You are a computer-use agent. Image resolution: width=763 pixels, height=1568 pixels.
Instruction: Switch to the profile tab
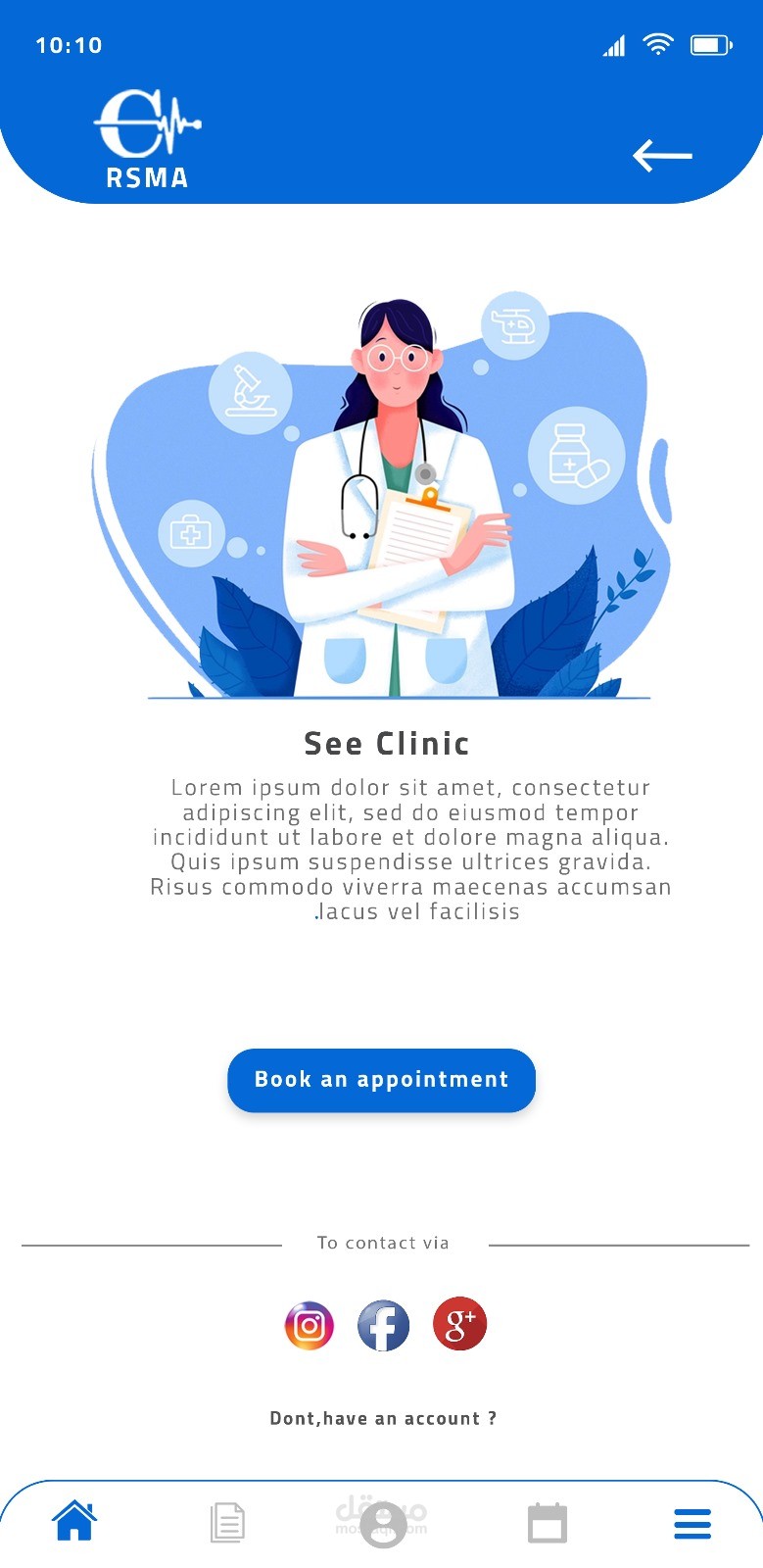pyautogui.click(x=383, y=1525)
